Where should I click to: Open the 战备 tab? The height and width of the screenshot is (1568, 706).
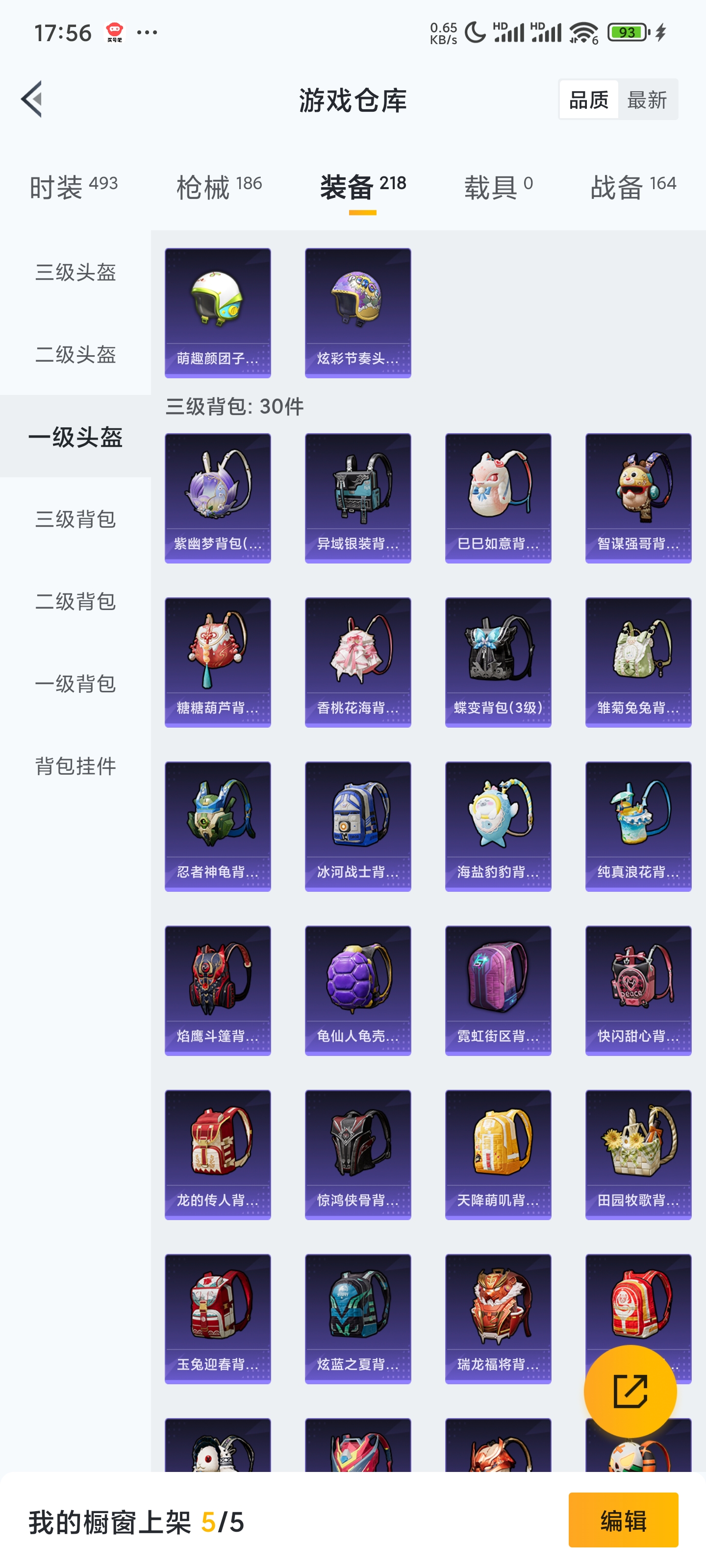pyautogui.click(x=633, y=186)
